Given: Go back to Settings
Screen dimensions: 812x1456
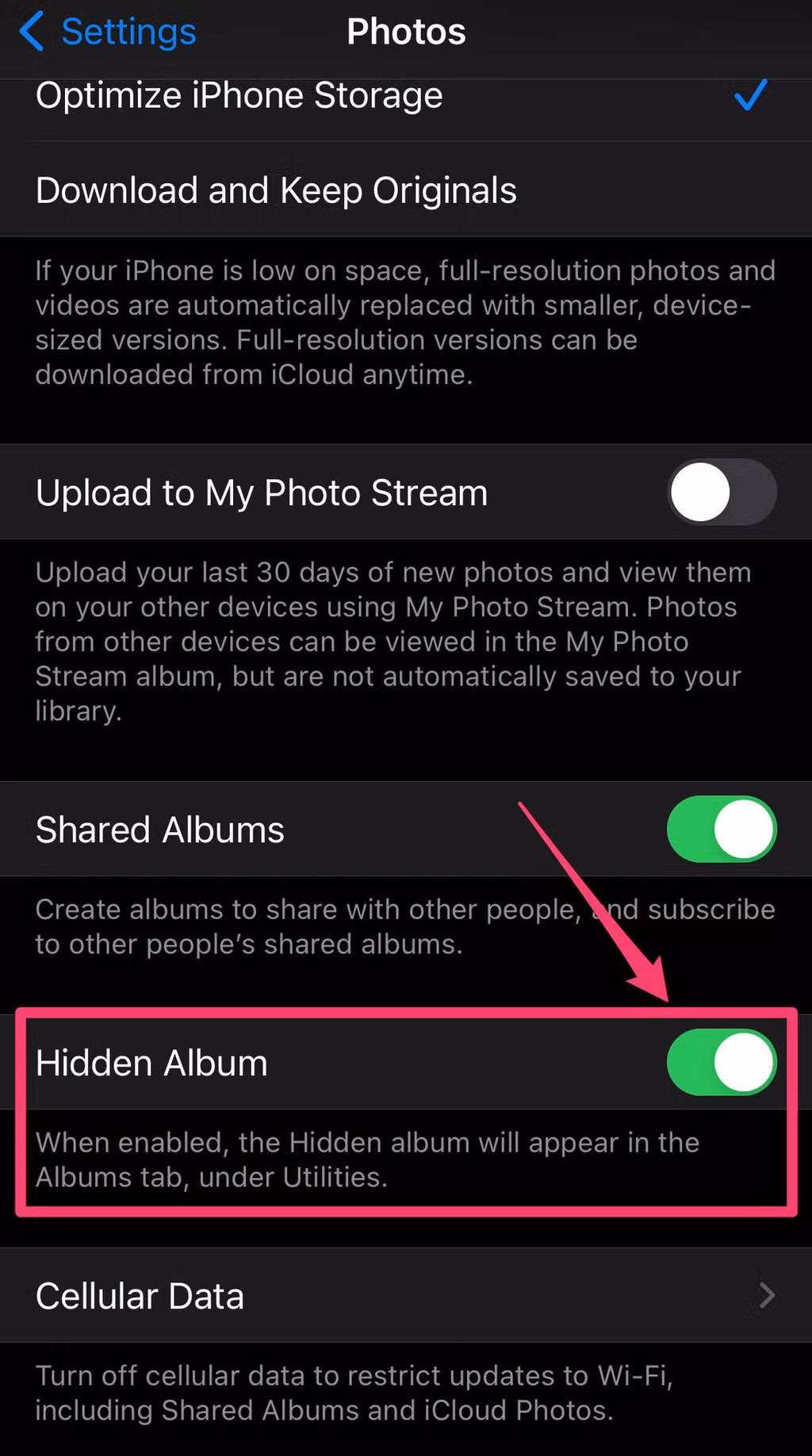Looking at the screenshot, I should click(108, 32).
